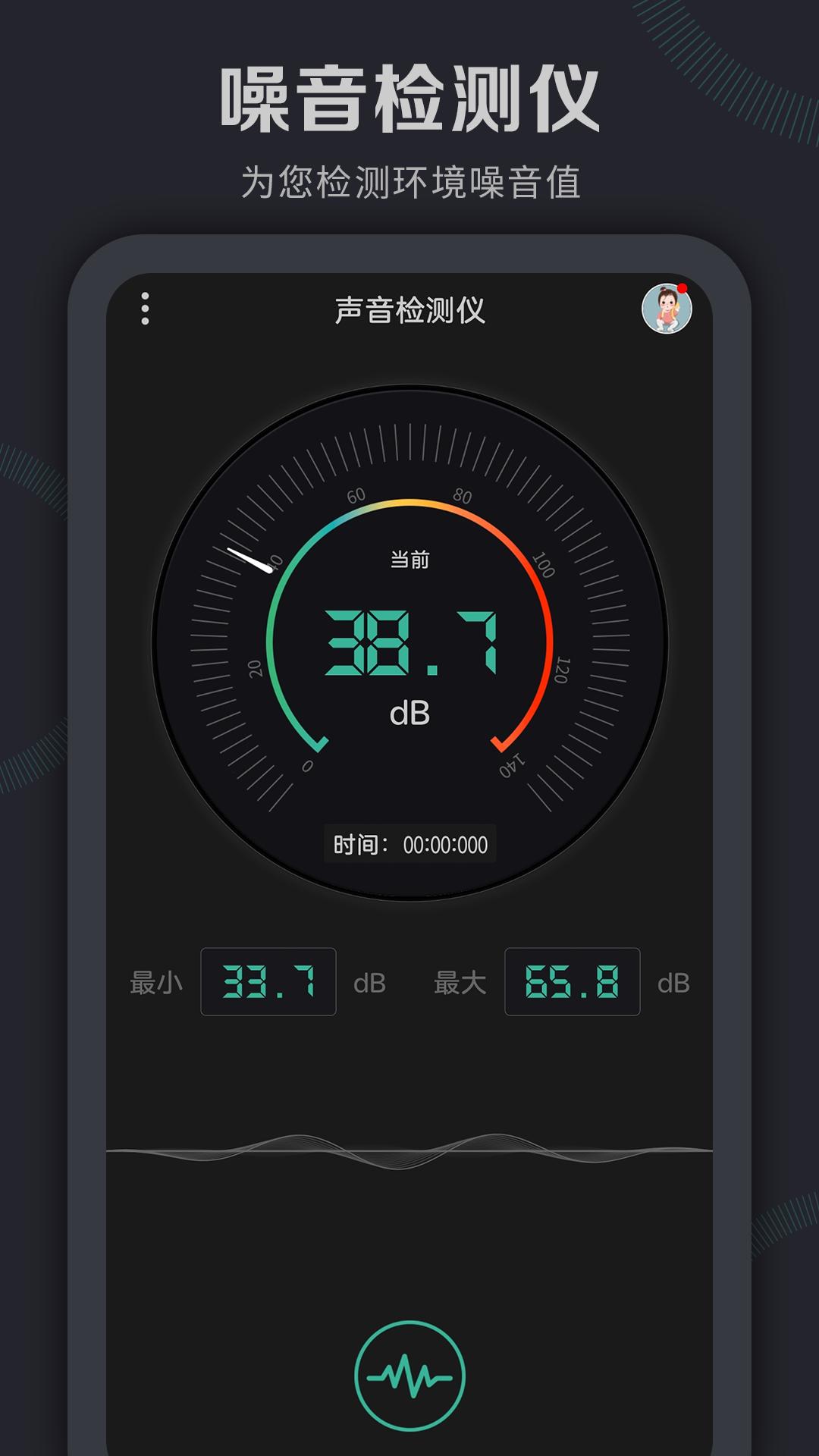Click the red notification dot on avatar

click(681, 289)
